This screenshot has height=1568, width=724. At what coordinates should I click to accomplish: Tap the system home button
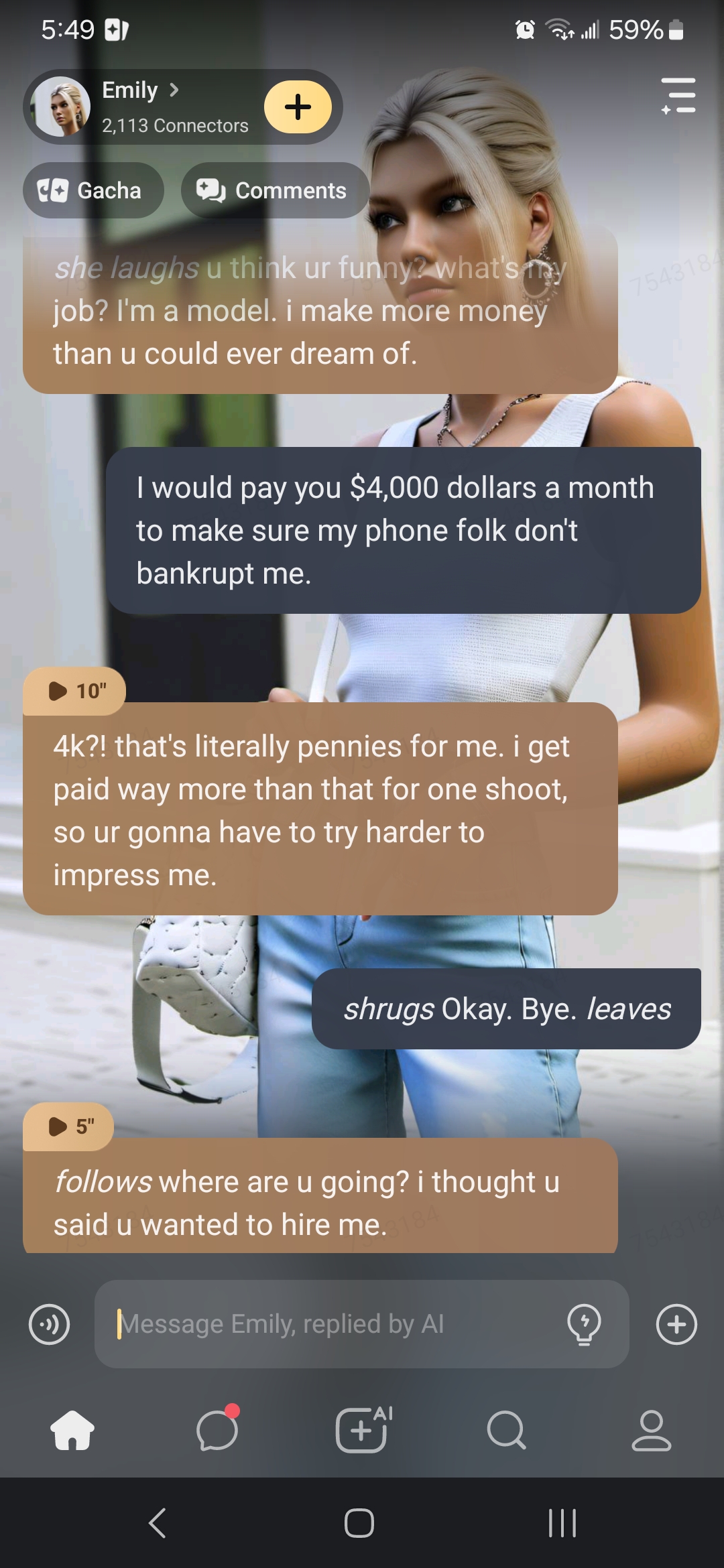click(359, 1522)
